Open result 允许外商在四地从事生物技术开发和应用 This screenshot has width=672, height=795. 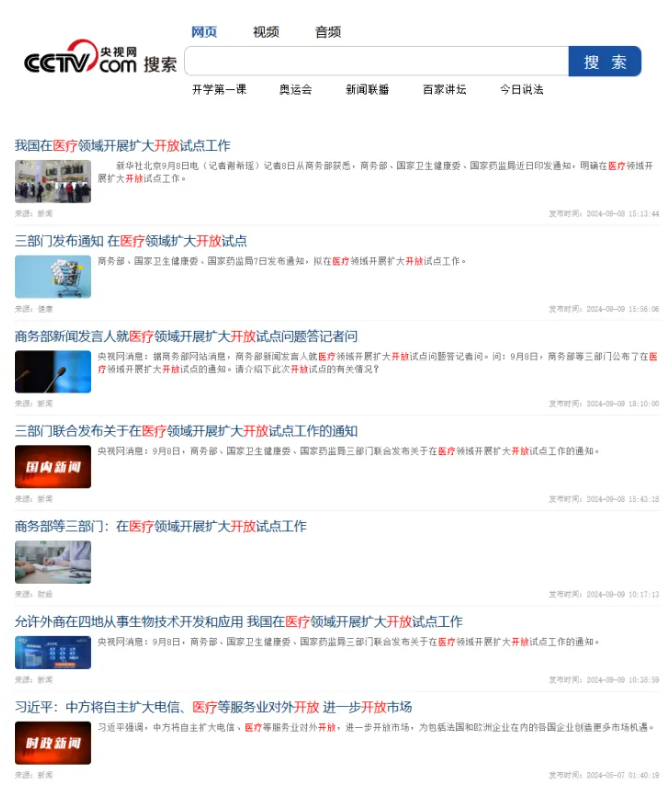238,621
